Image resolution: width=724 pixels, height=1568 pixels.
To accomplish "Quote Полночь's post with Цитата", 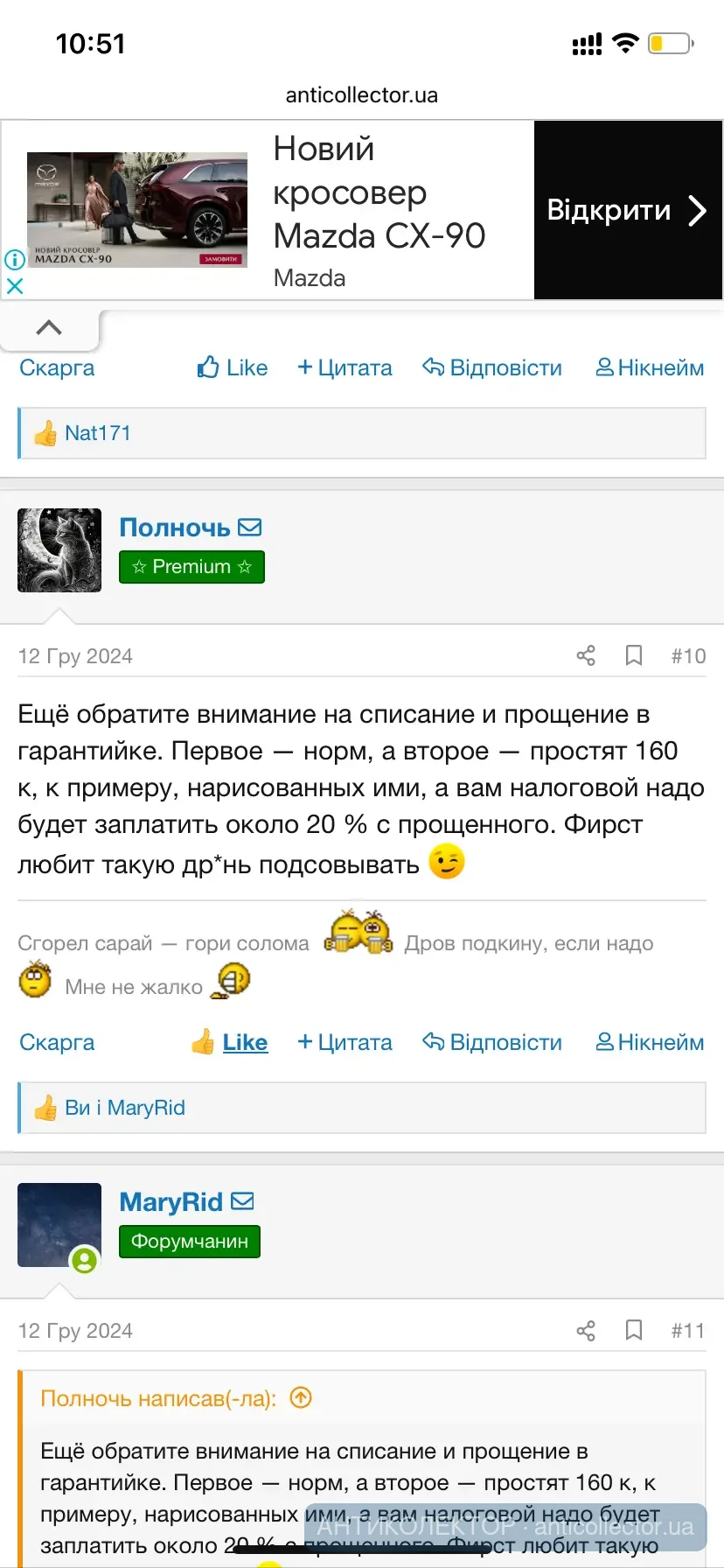I will (x=345, y=1042).
